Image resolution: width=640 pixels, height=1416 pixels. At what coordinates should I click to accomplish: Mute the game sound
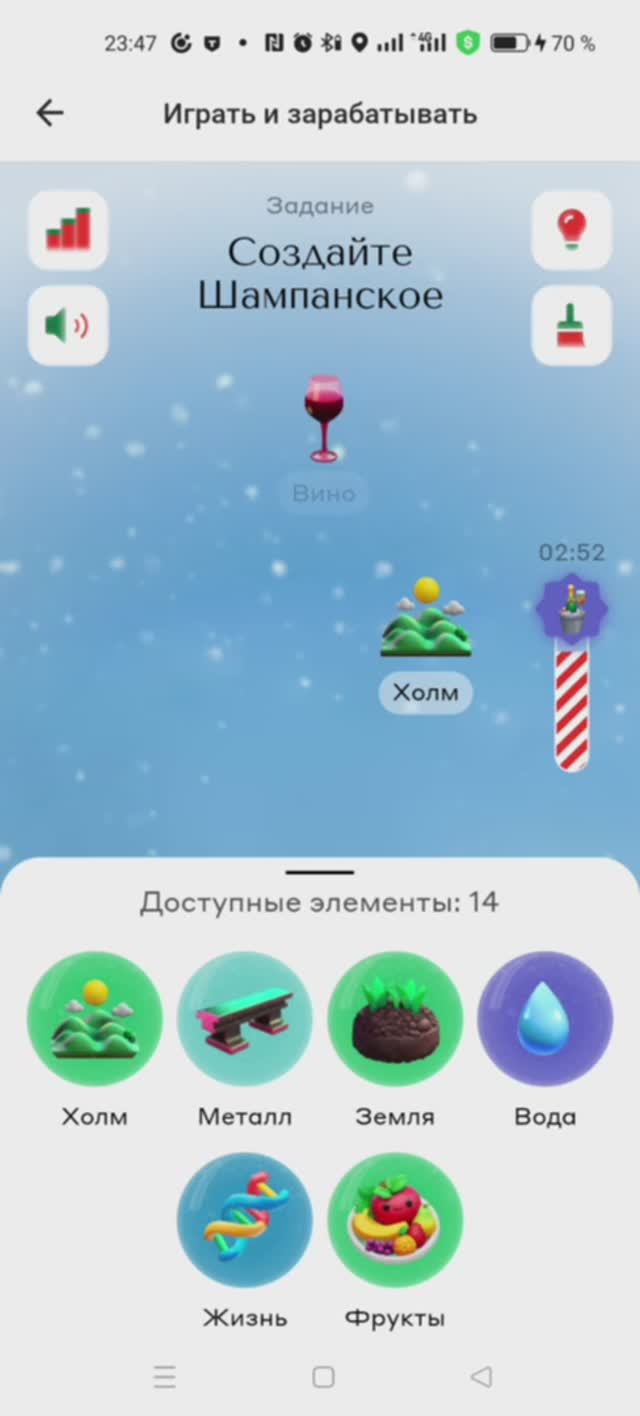tap(68, 325)
